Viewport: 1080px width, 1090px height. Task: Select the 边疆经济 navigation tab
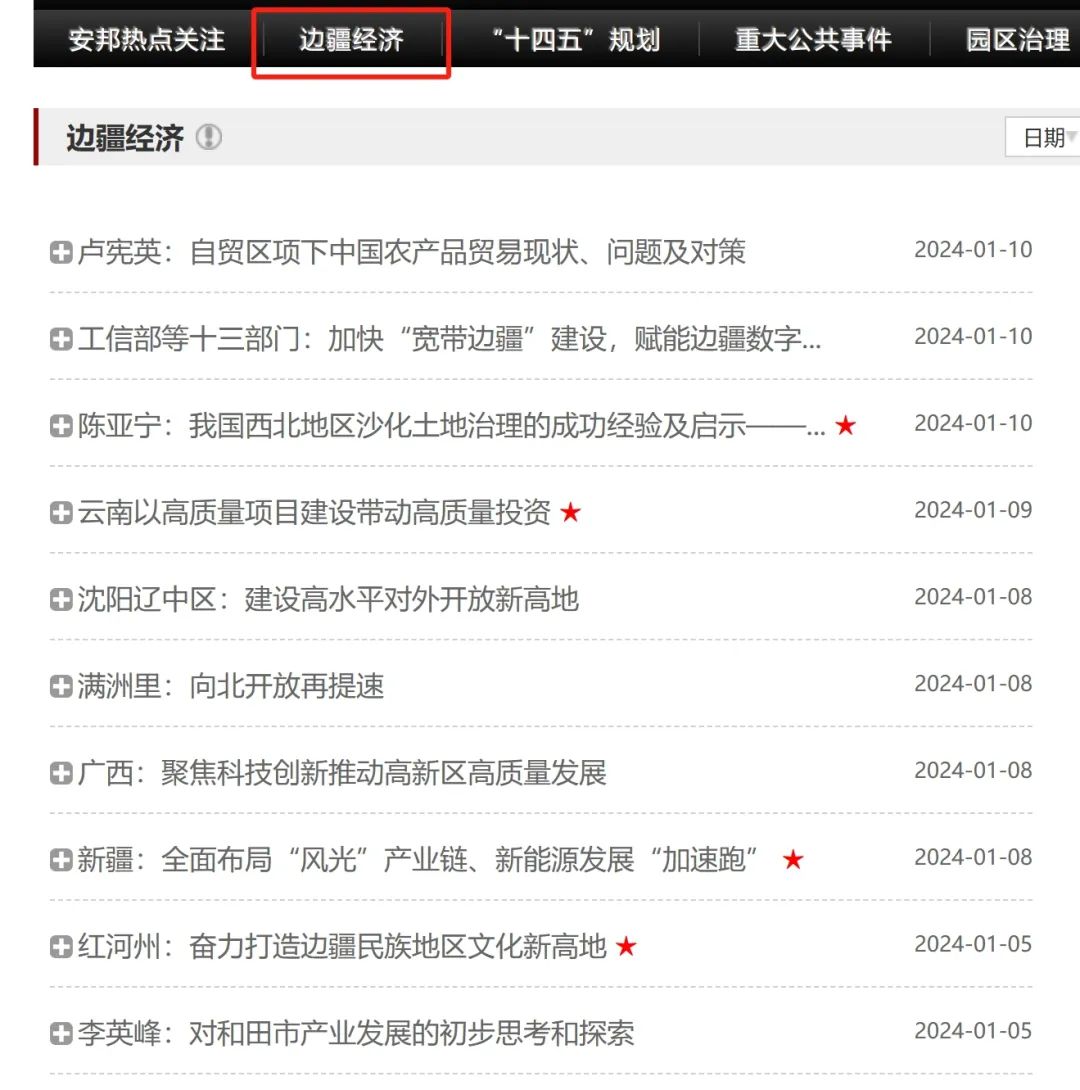coord(351,41)
